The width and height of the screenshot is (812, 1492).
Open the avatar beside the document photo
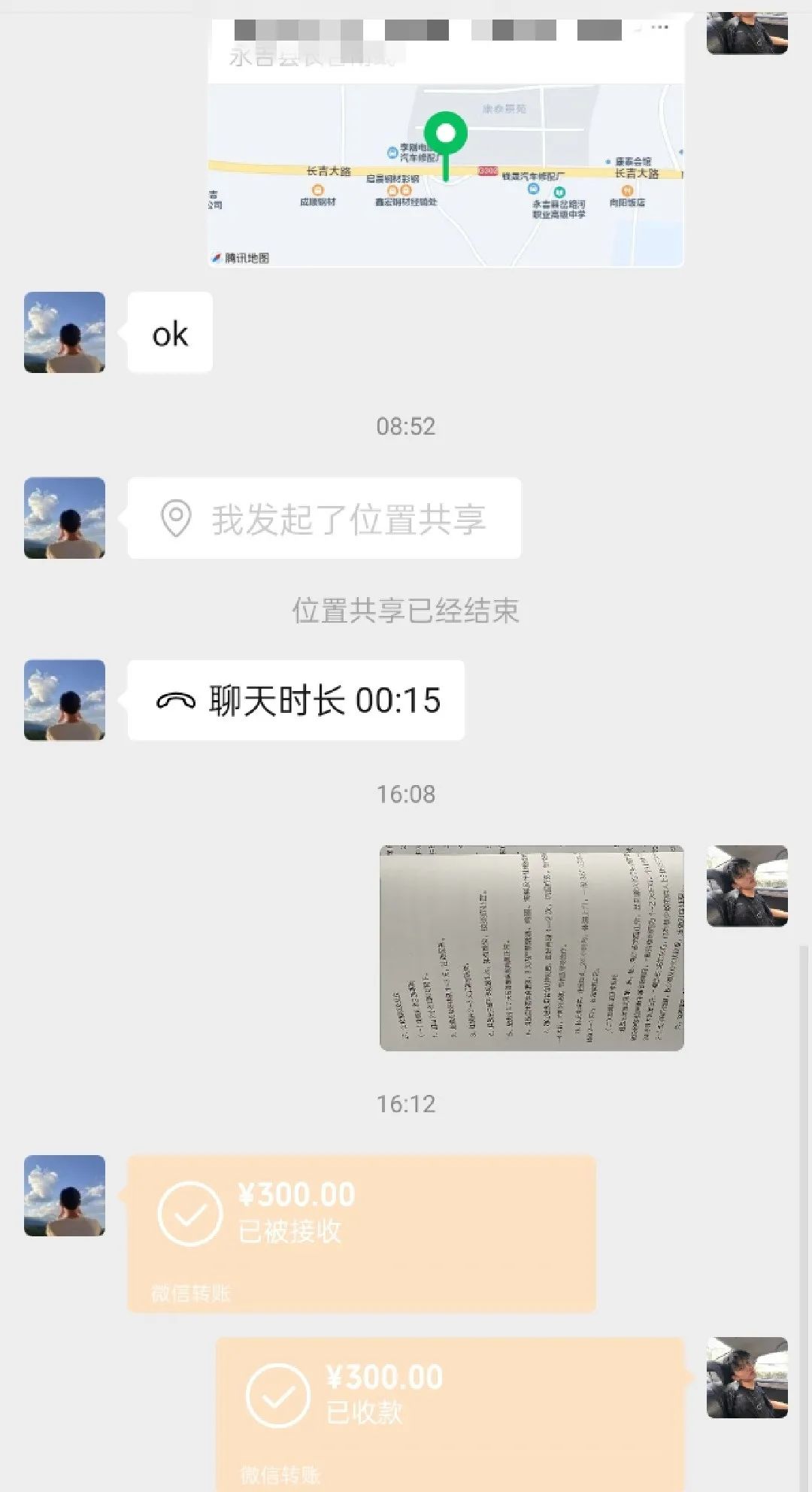[x=747, y=886]
